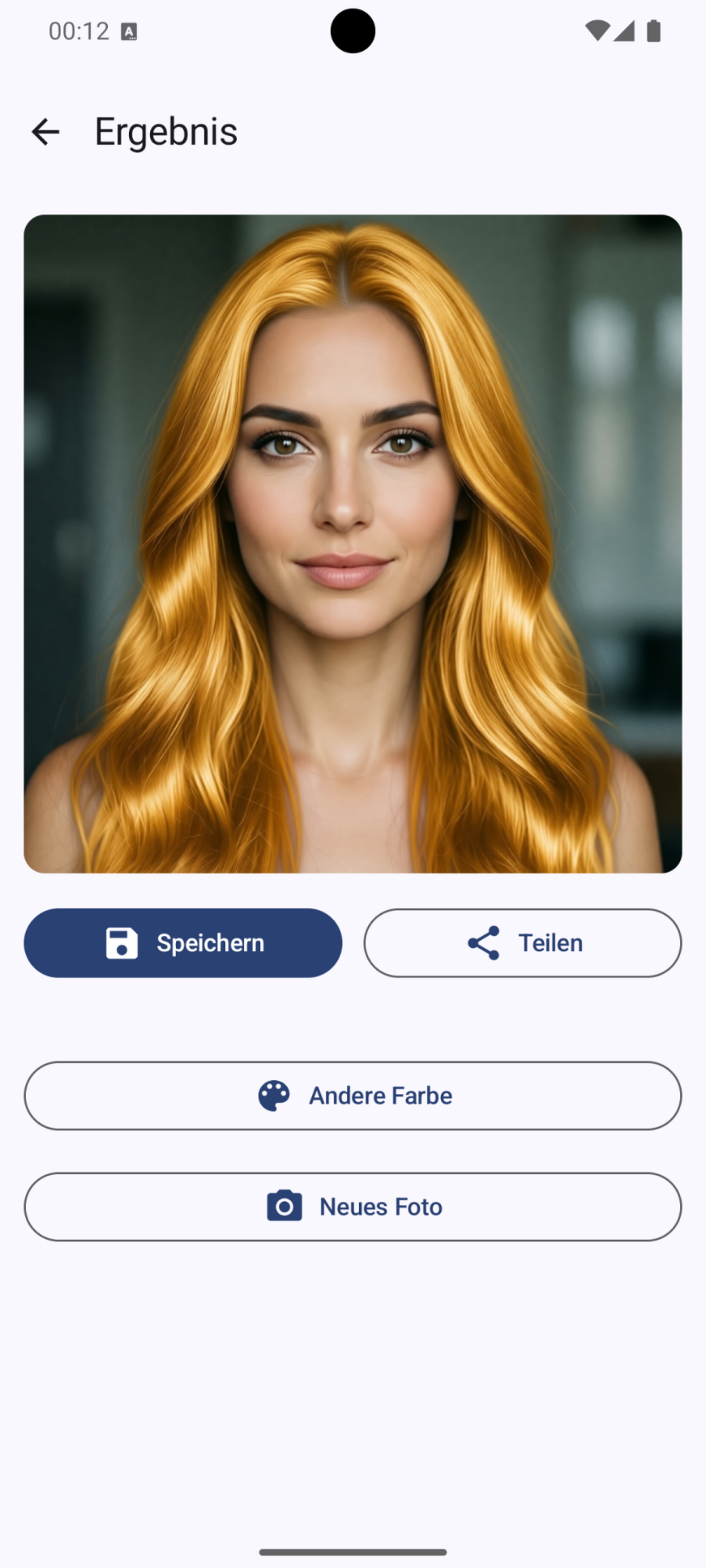The height and width of the screenshot is (1568, 706).
Task: Go back using the top arrow
Action: 45,131
